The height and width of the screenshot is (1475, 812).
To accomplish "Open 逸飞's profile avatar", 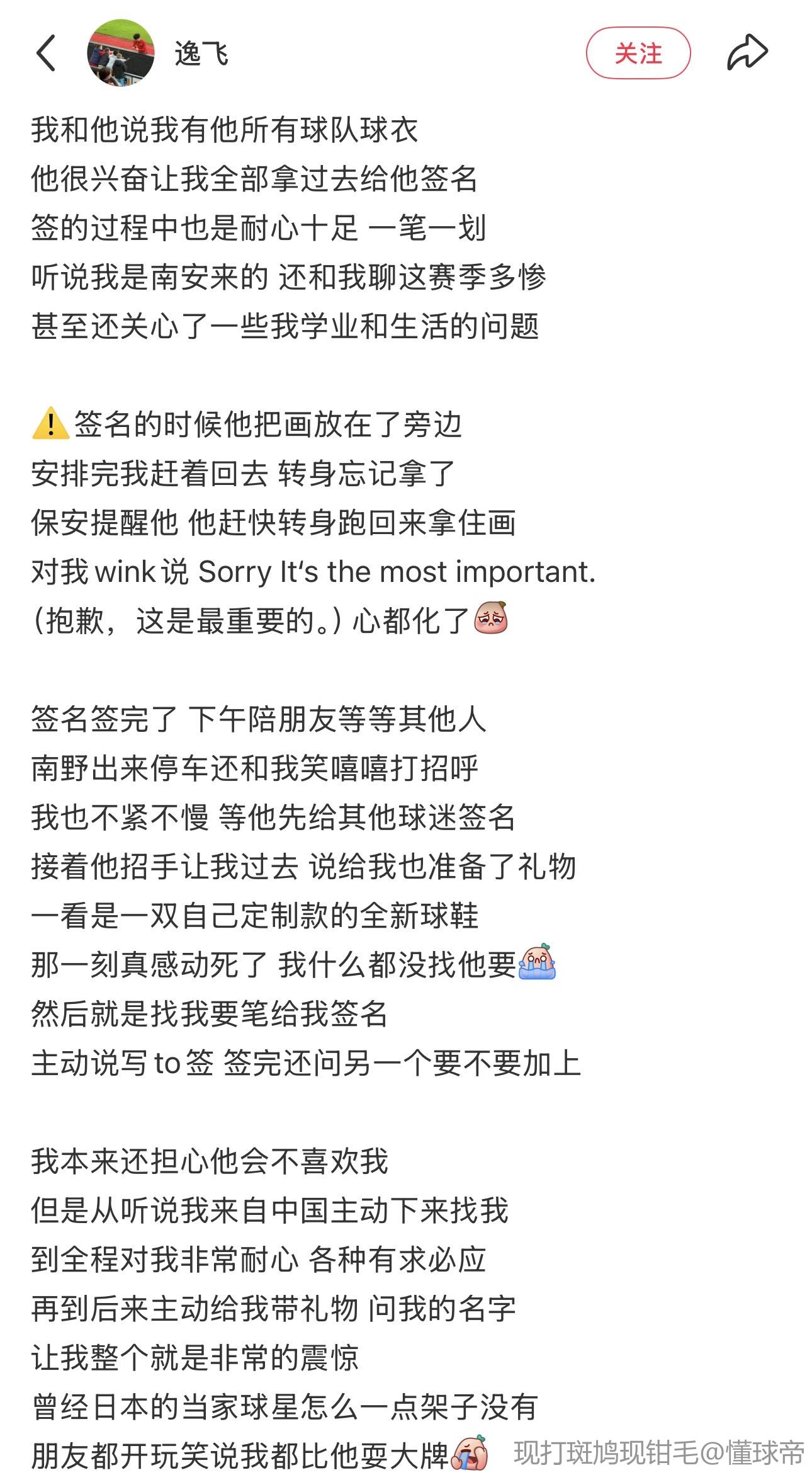I will pos(120,53).
